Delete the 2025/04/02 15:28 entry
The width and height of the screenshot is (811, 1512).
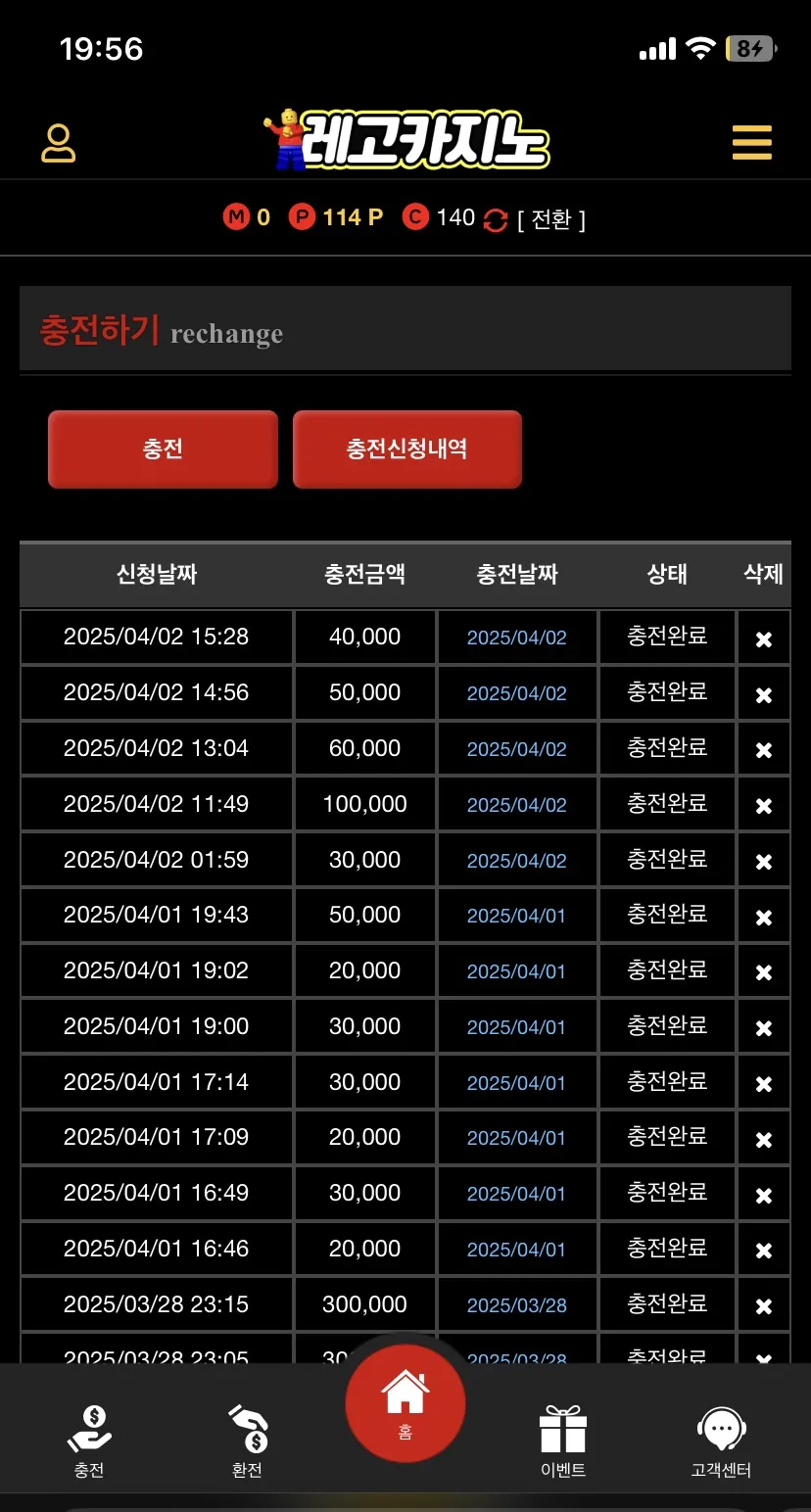pyautogui.click(x=764, y=639)
